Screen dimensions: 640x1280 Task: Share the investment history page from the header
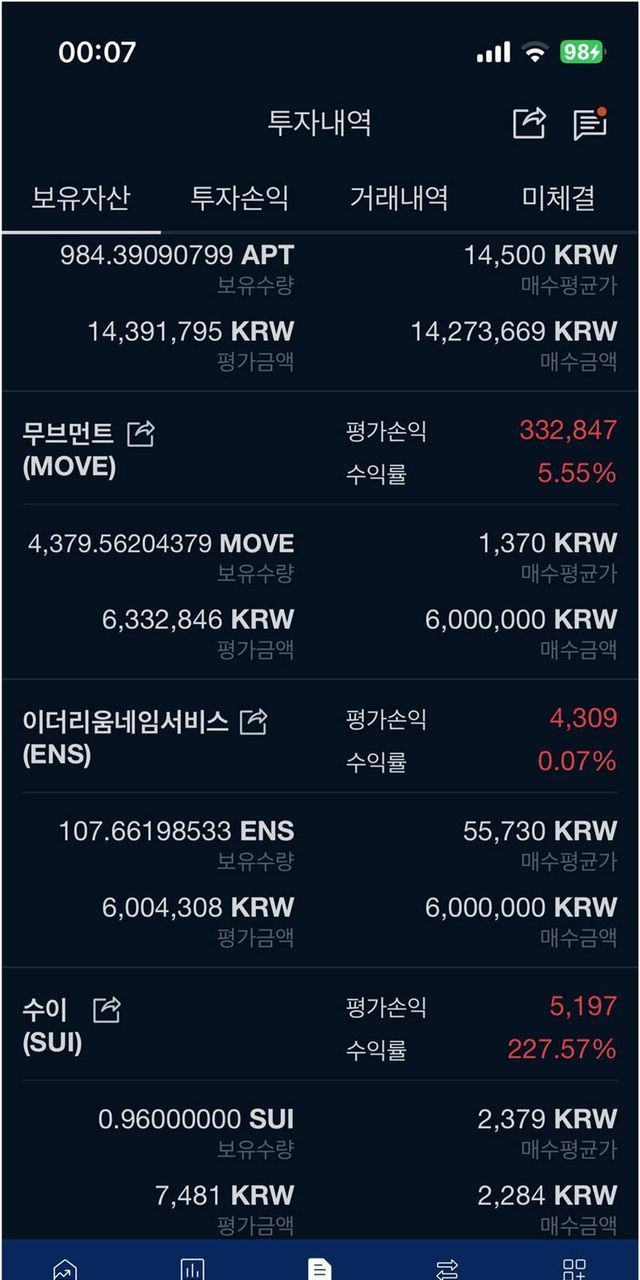click(529, 123)
